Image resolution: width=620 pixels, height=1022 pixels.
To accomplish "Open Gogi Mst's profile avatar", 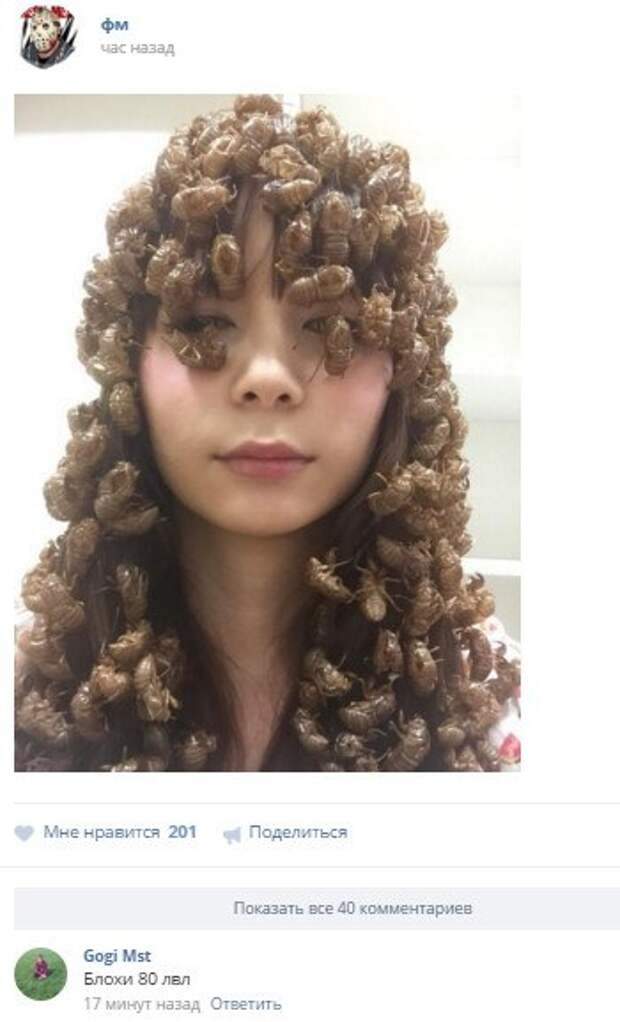I will (x=40, y=974).
